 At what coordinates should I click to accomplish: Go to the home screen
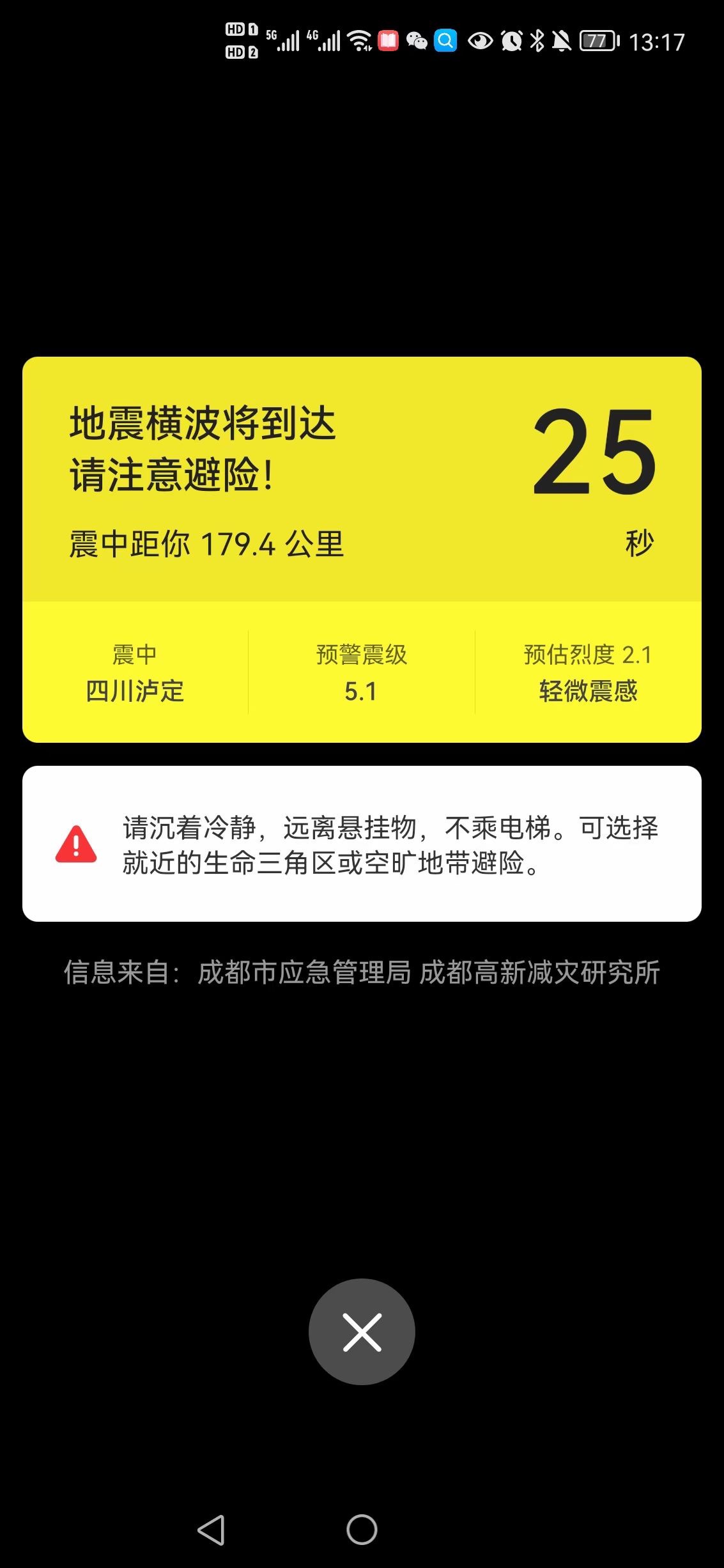pyautogui.click(x=362, y=1530)
